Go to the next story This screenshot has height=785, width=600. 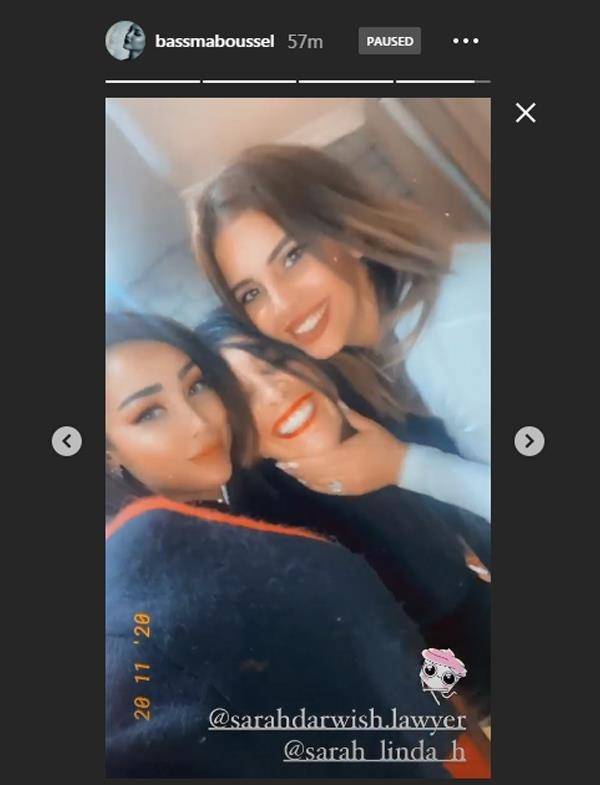click(x=529, y=441)
